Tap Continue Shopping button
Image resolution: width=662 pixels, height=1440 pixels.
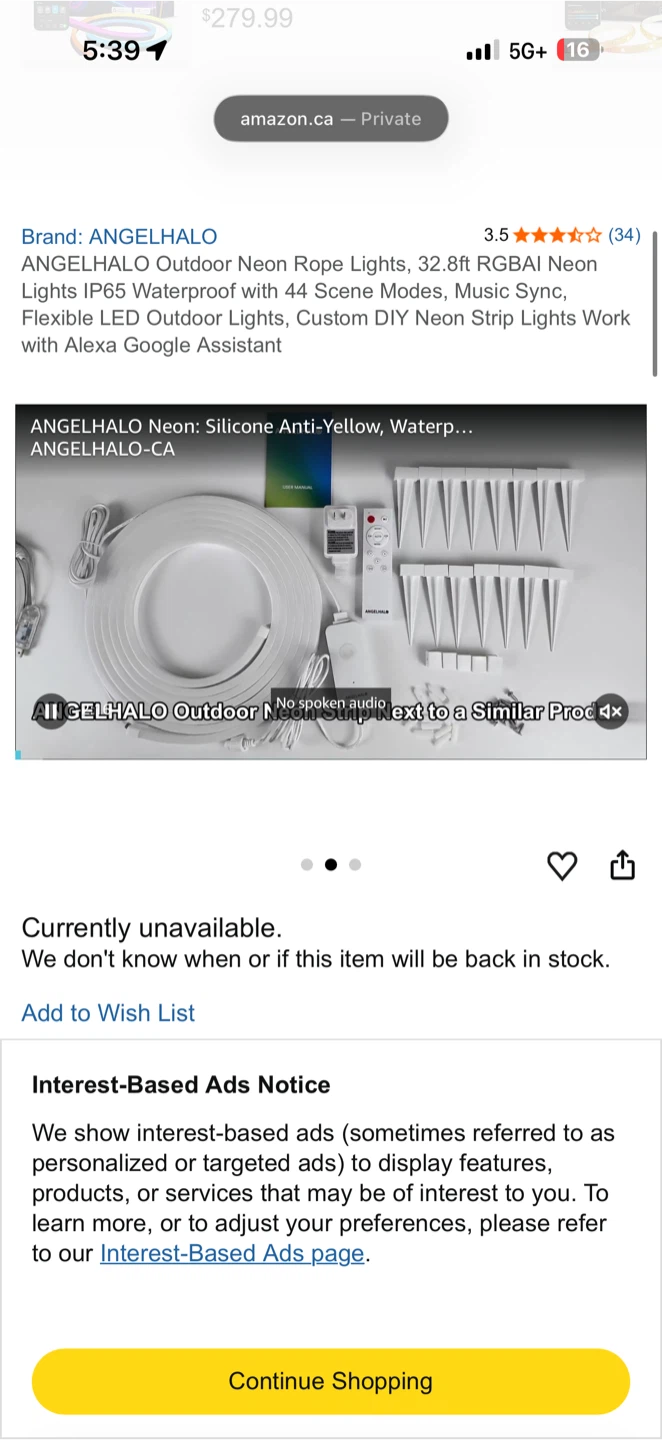tap(331, 1381)
